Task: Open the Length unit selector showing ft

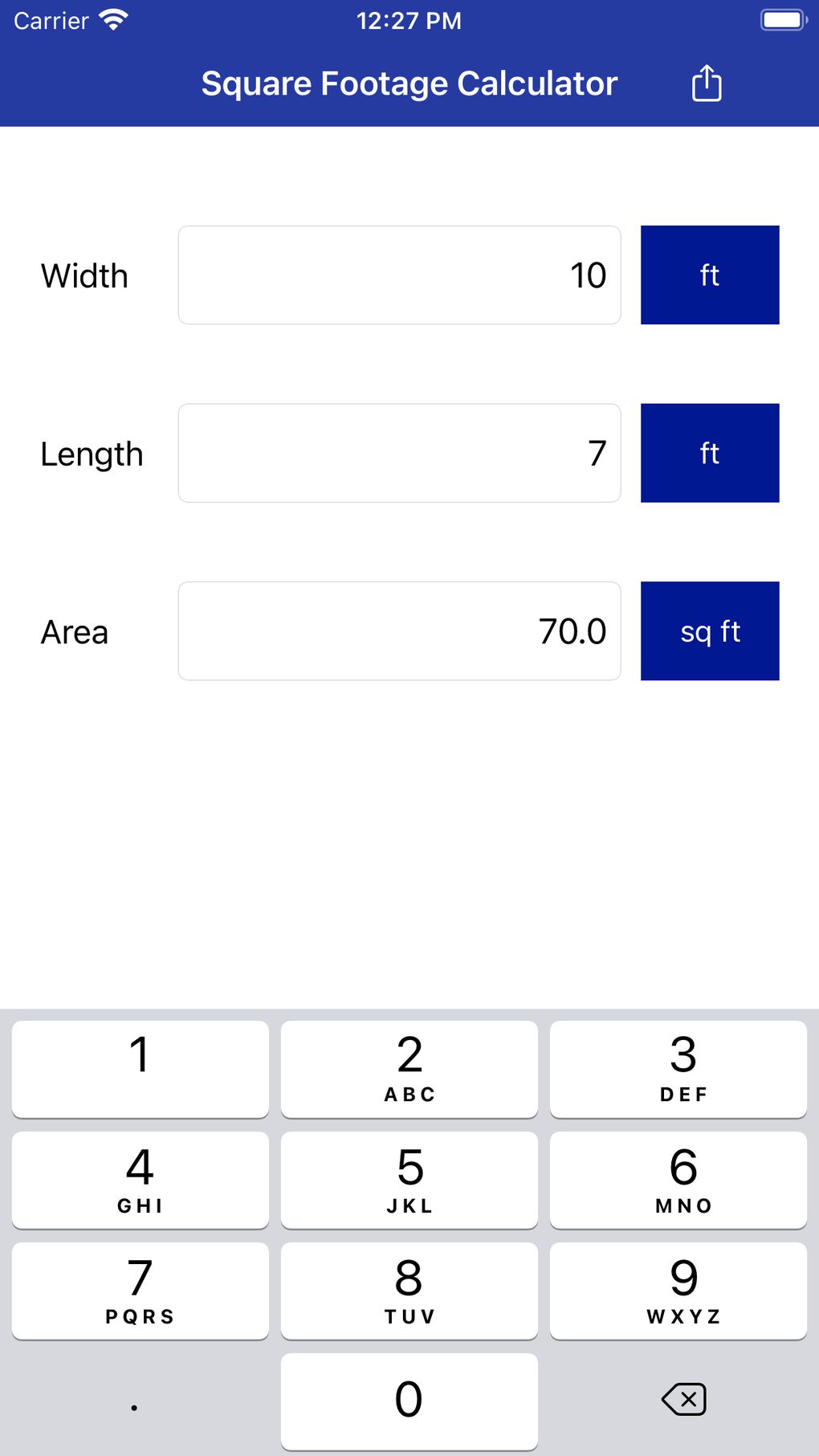Action: click(x=709, y=452)
